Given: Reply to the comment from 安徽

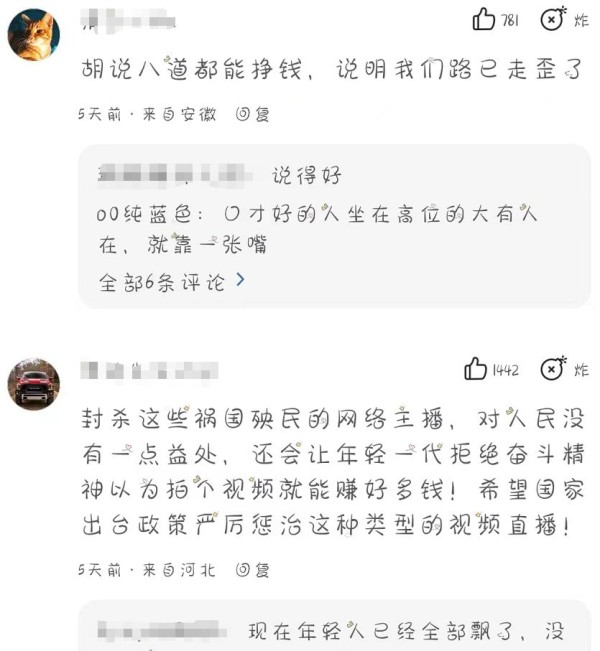Looking at the screenshot, I should [252, 115].
